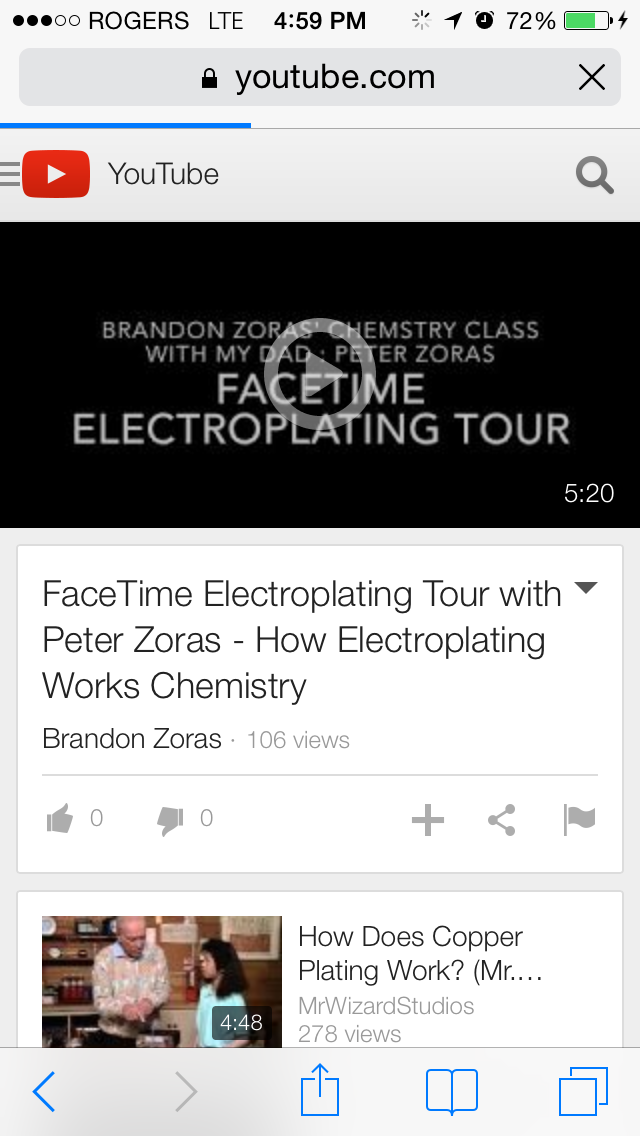640x1136 pixels.
Task: Go back to the previous page
Action: click(44, 1091)
